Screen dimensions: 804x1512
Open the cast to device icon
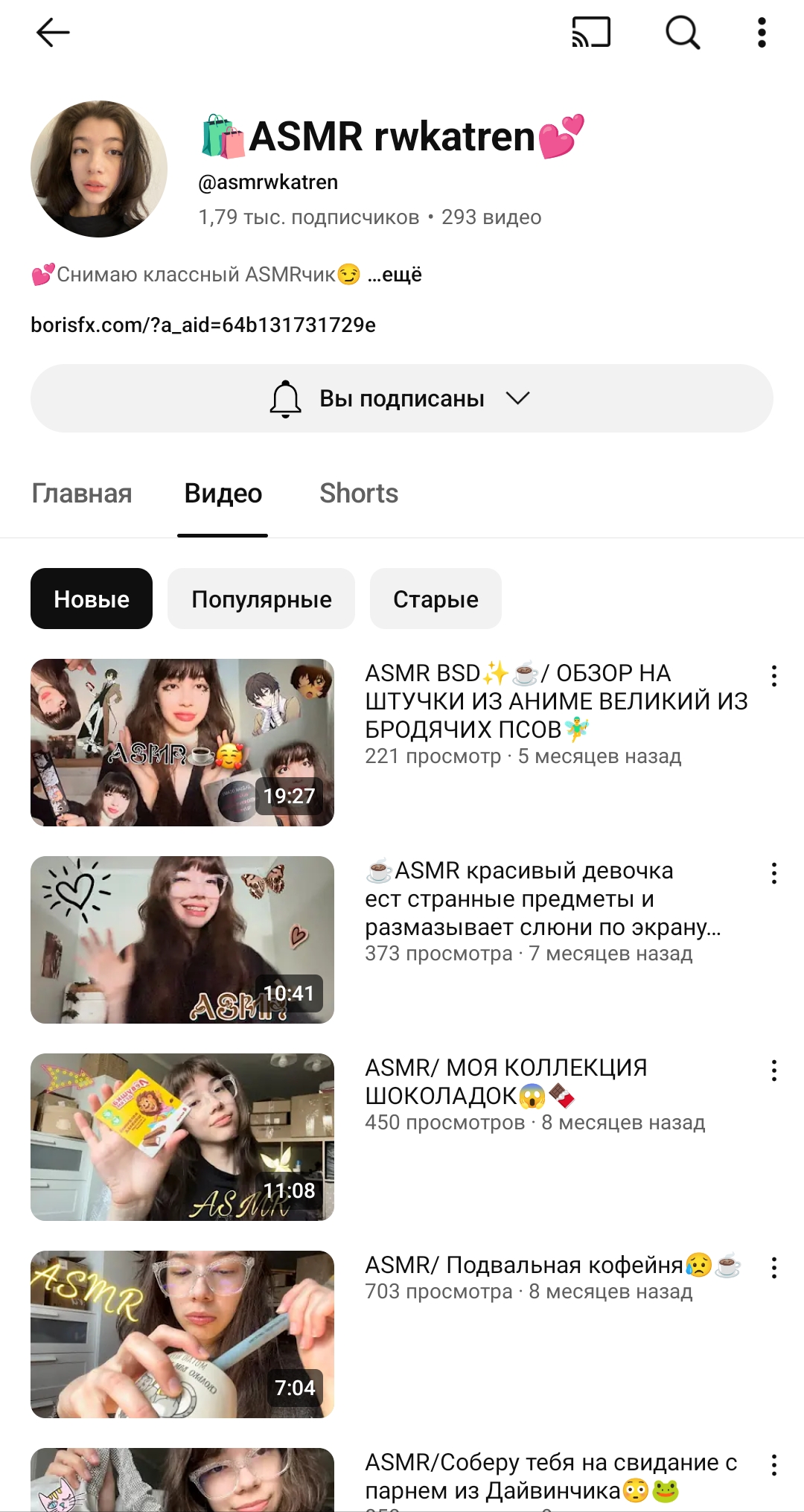(x=591, y=33)
